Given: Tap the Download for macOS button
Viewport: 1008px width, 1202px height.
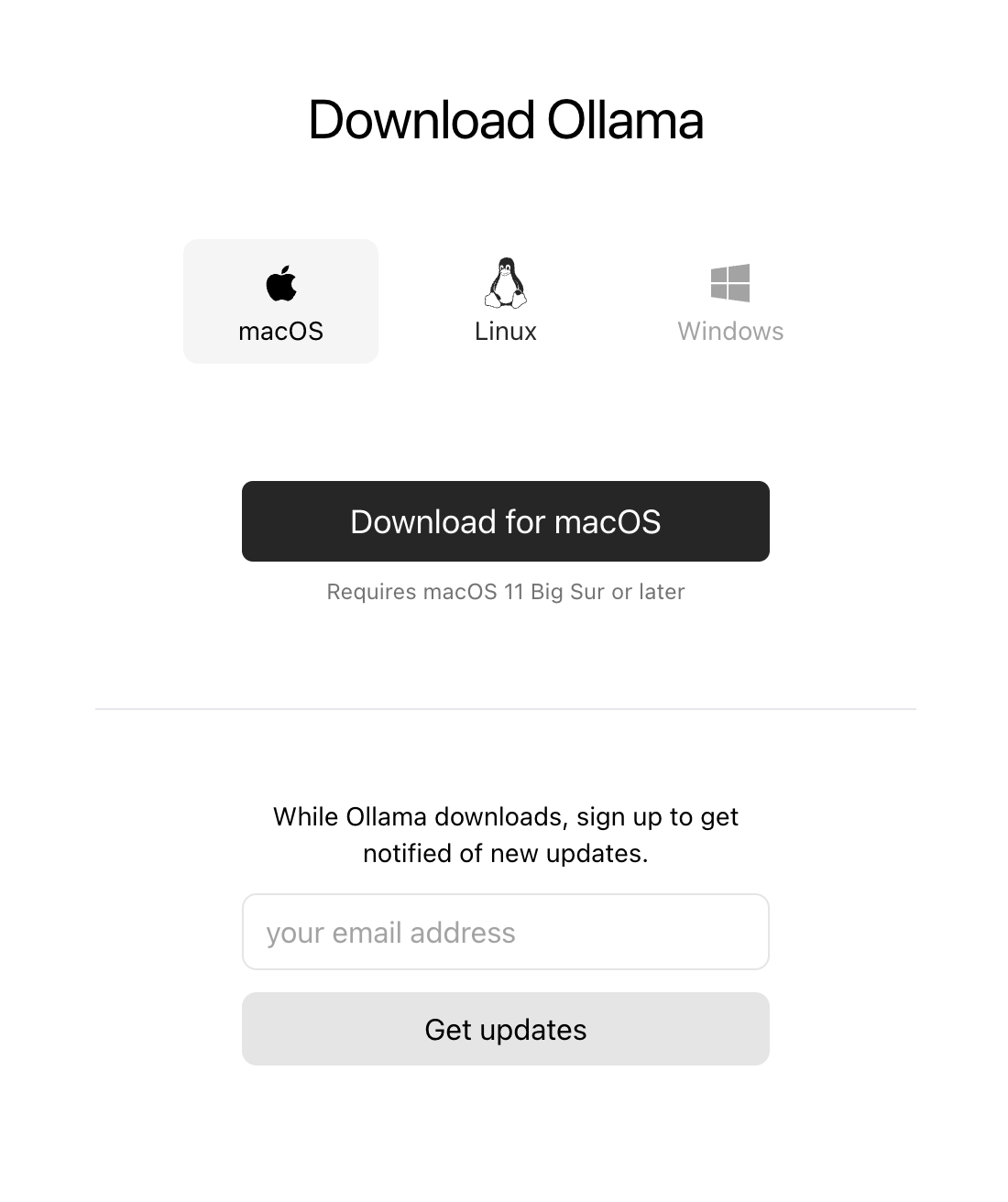Looking at the screenshot, I should (x=505, y=521).
